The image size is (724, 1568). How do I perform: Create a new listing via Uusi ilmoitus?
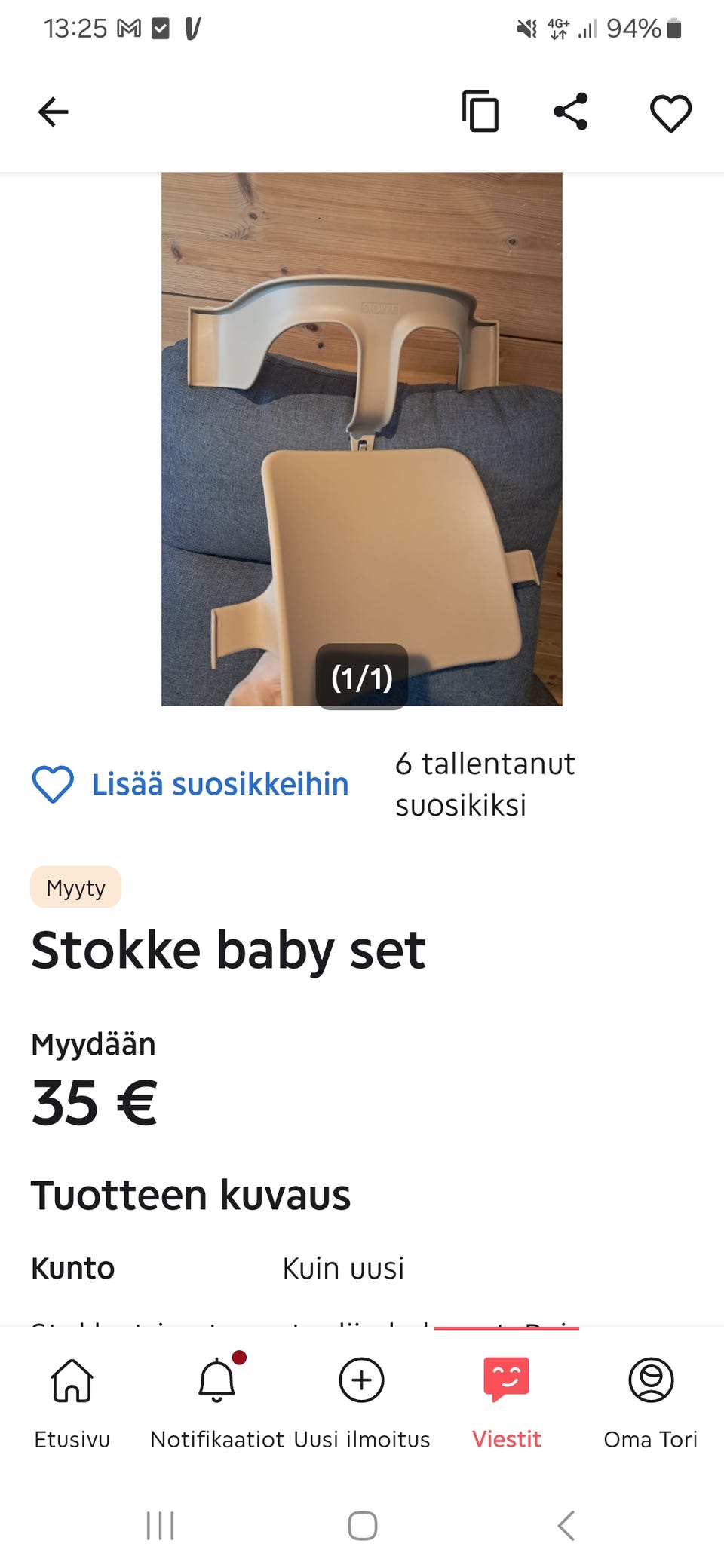tap(362, 1404)
